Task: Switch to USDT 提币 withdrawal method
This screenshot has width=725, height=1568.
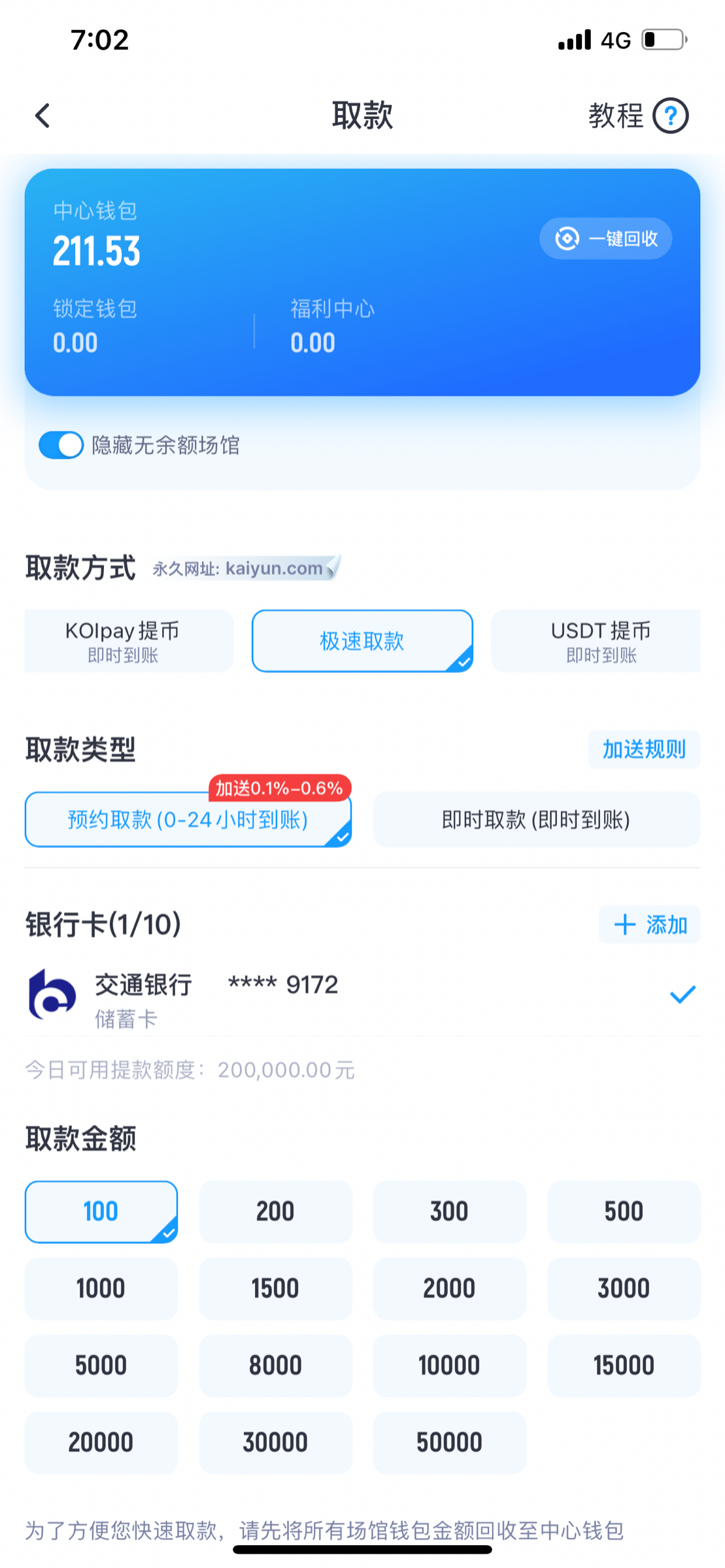Action: [x=596, y=641]
